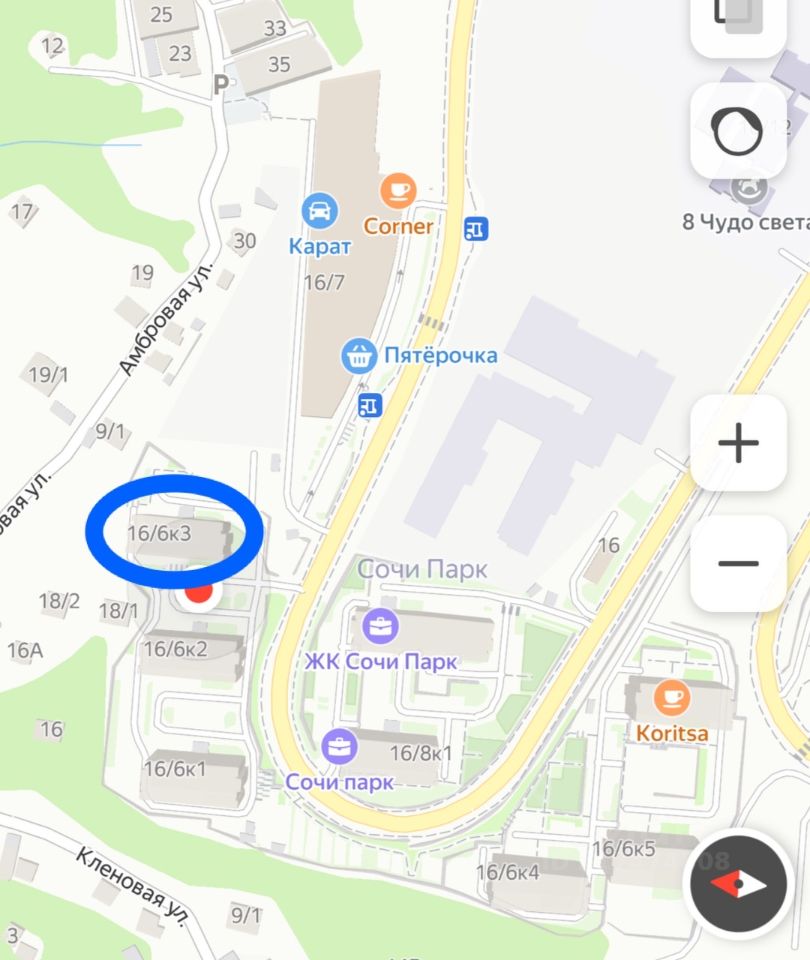Image resolution: width=810 pixels, height=960 pixels.
Task: Open the map layers button
Action: [x=738, y=20]
